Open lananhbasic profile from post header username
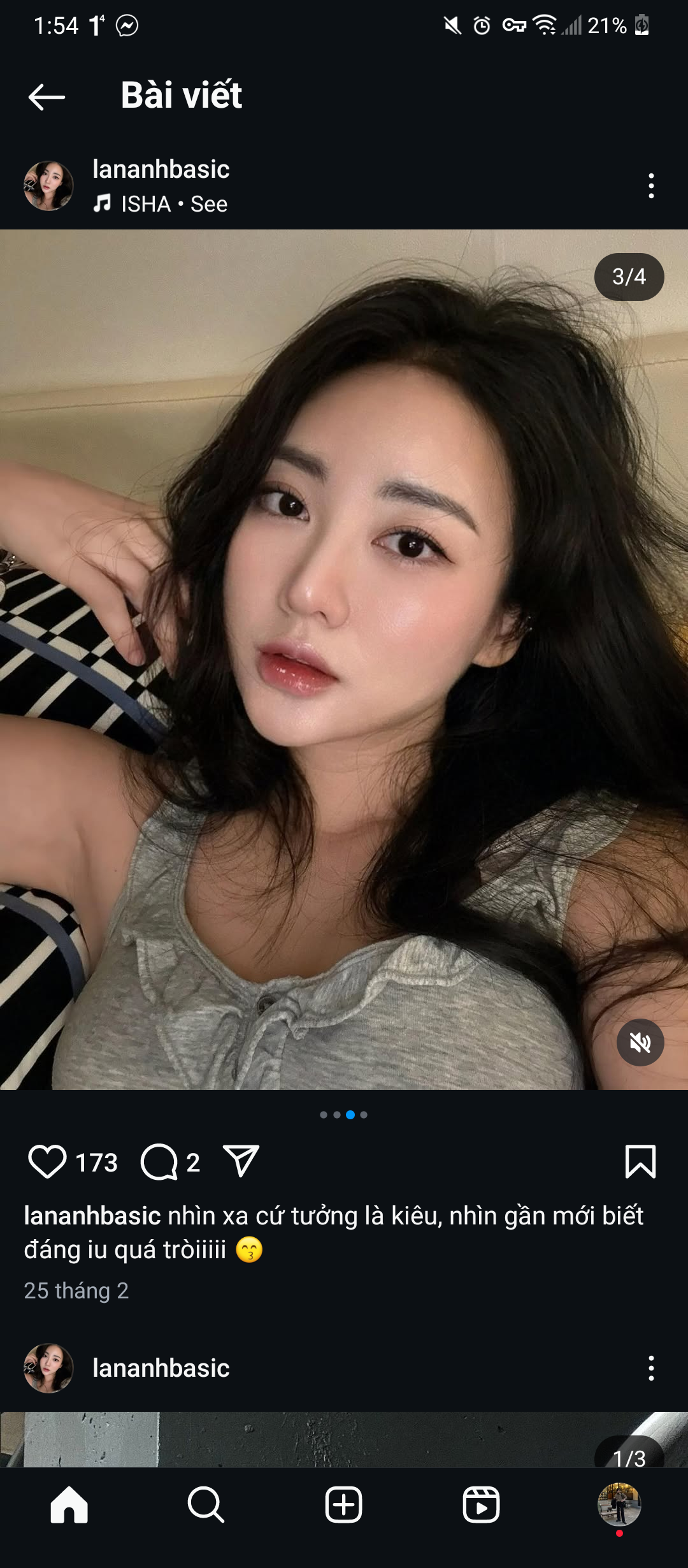688x1568 pixels. point(161,169)
